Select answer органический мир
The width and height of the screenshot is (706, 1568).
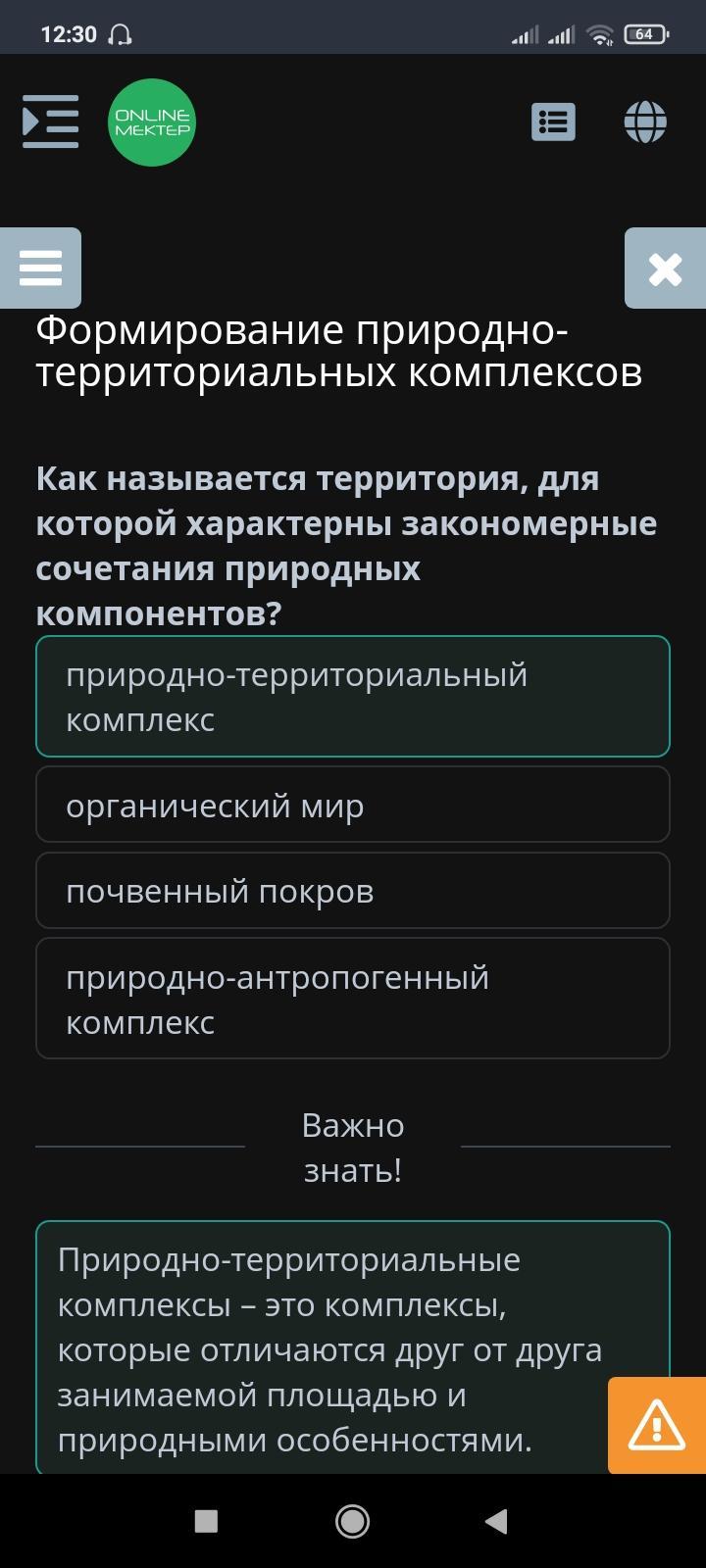353,805
